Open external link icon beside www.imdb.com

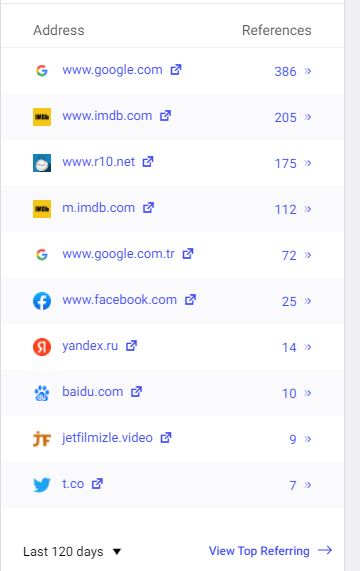click(x=166, y=115)
